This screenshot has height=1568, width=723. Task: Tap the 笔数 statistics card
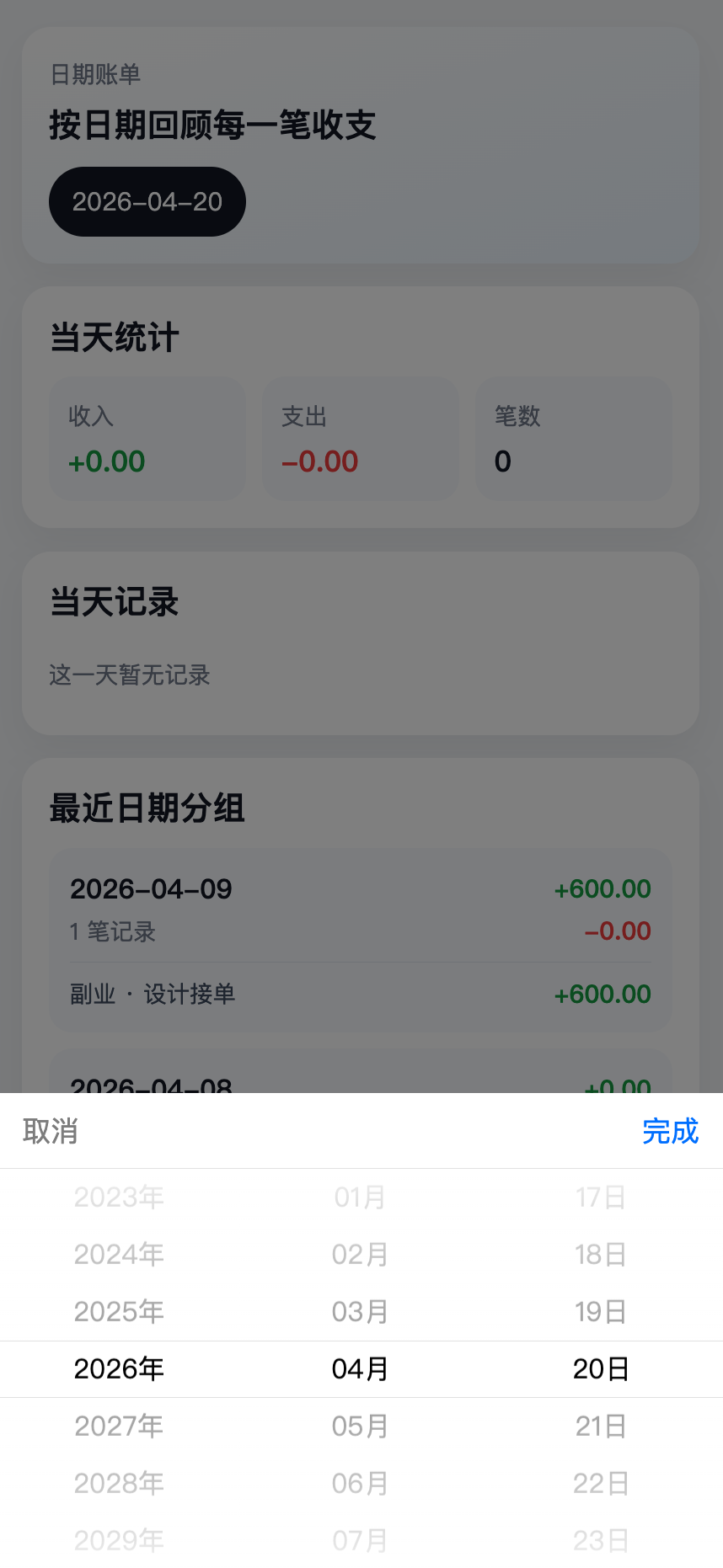coord(573,438)
